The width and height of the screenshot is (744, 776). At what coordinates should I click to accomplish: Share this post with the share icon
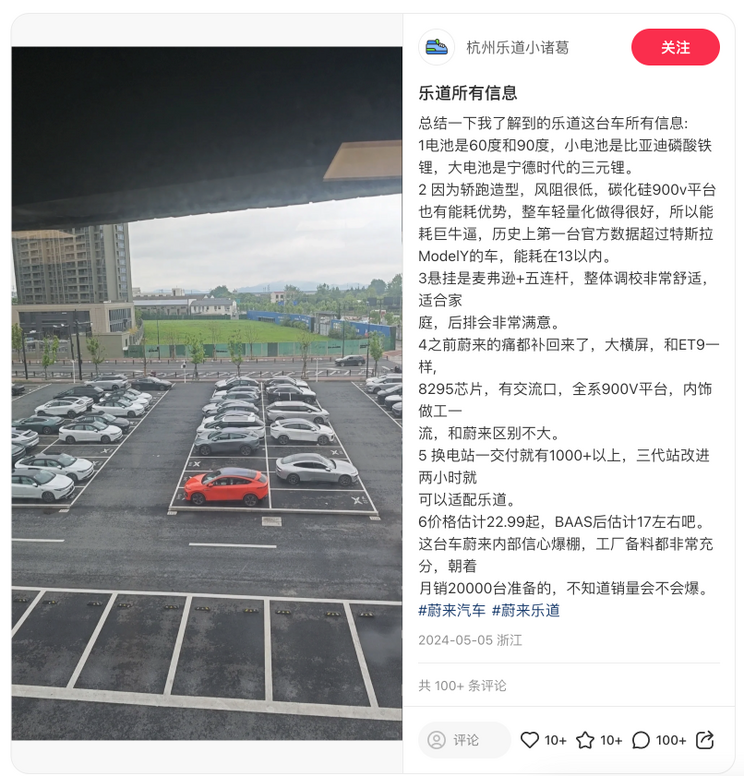(x=704, y=740)
